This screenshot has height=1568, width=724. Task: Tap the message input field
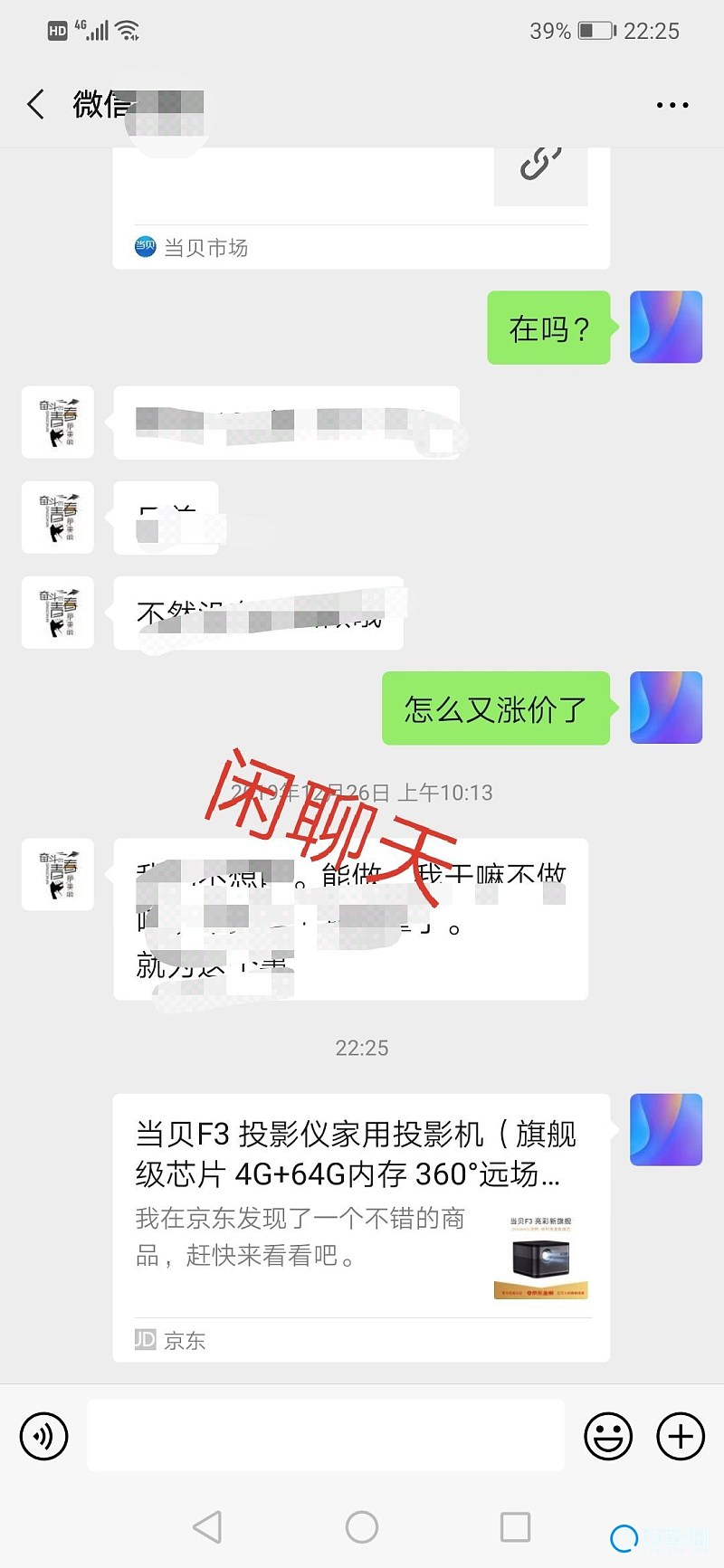(326, 1436)
